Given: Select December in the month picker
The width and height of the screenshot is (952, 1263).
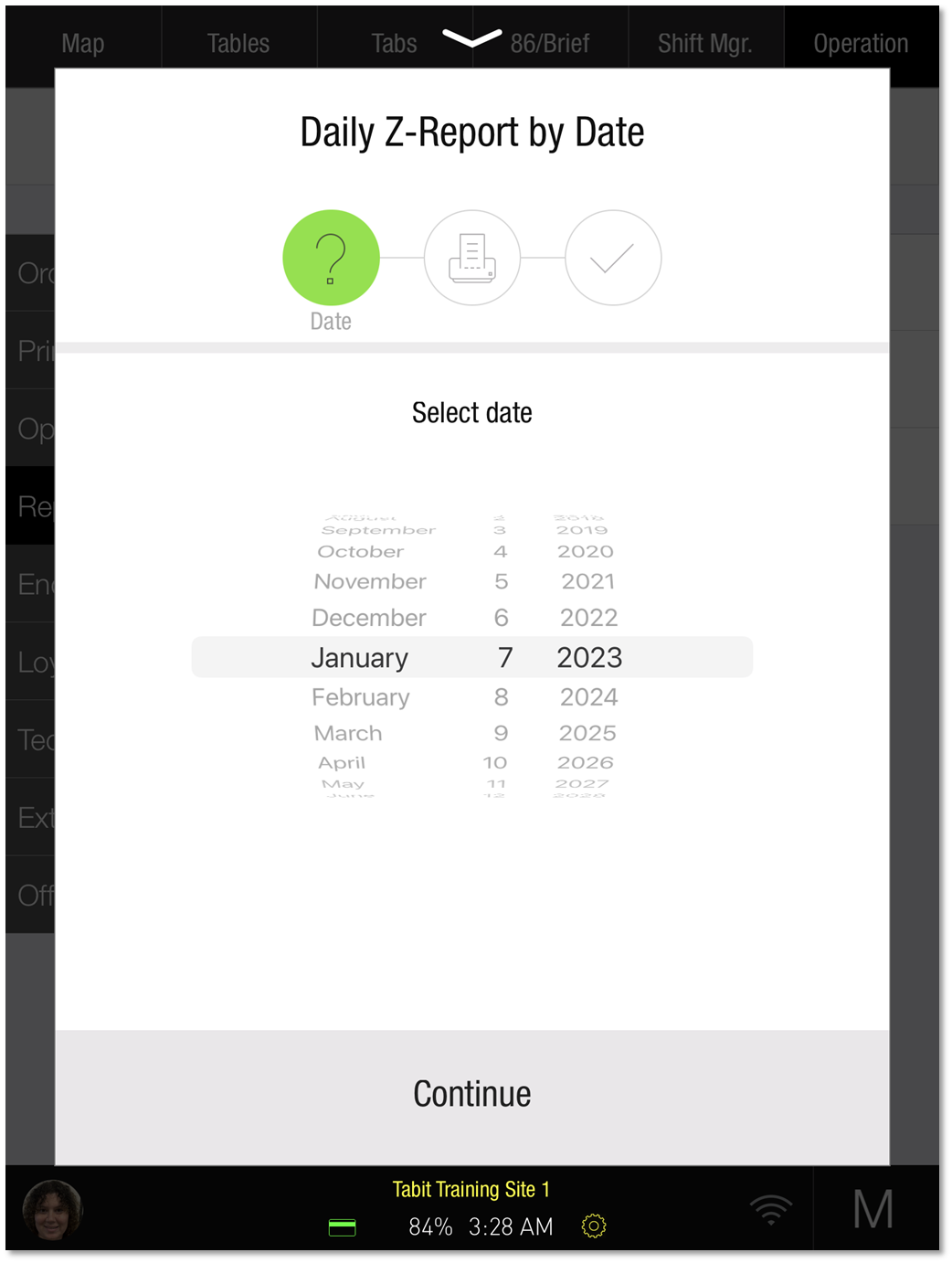Looking at the screenshot, I should click(x=369, y=618).
